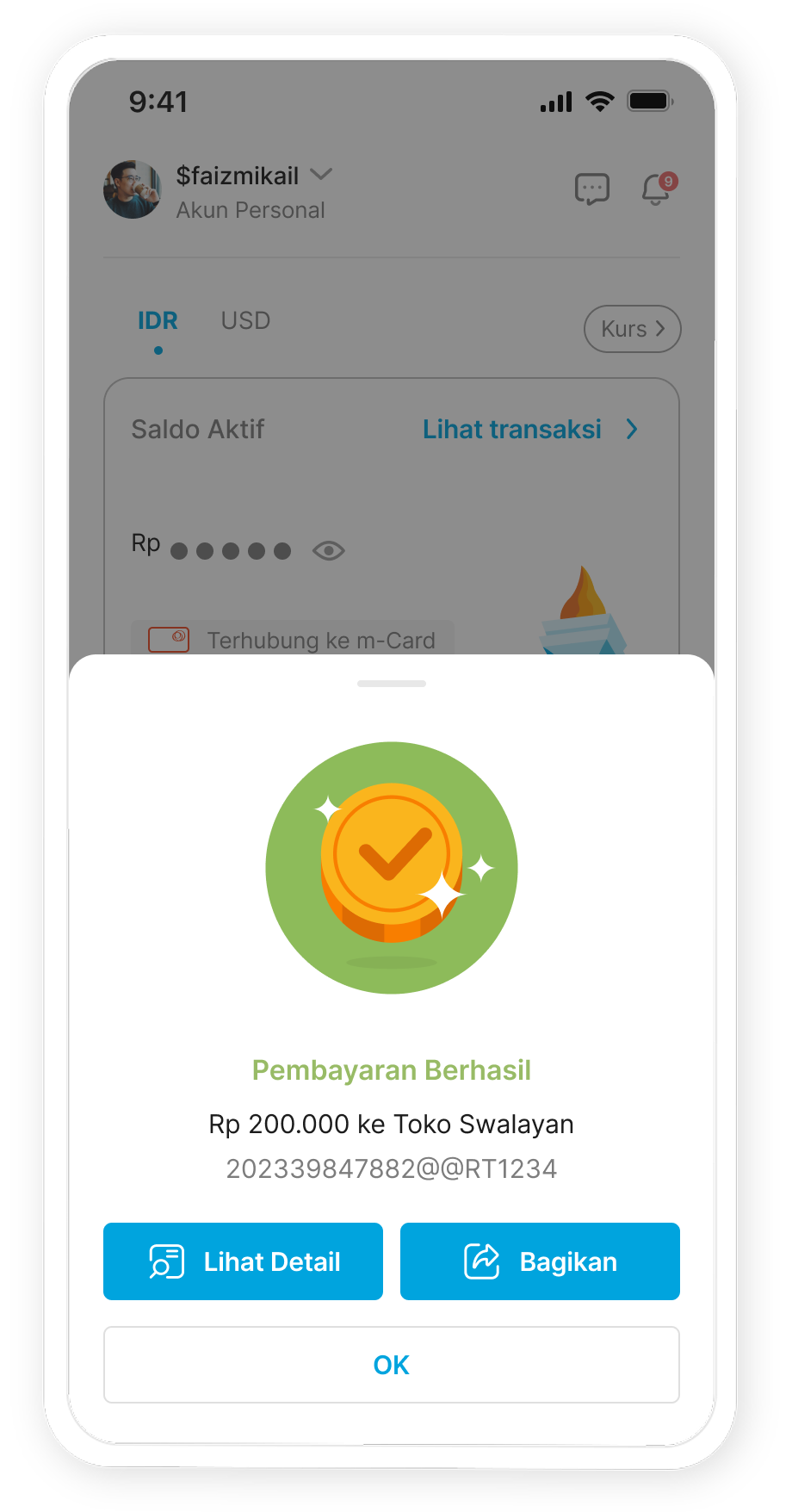Switch to the USD tab
Screen dimensions: 792x1512
coord(245,321)
